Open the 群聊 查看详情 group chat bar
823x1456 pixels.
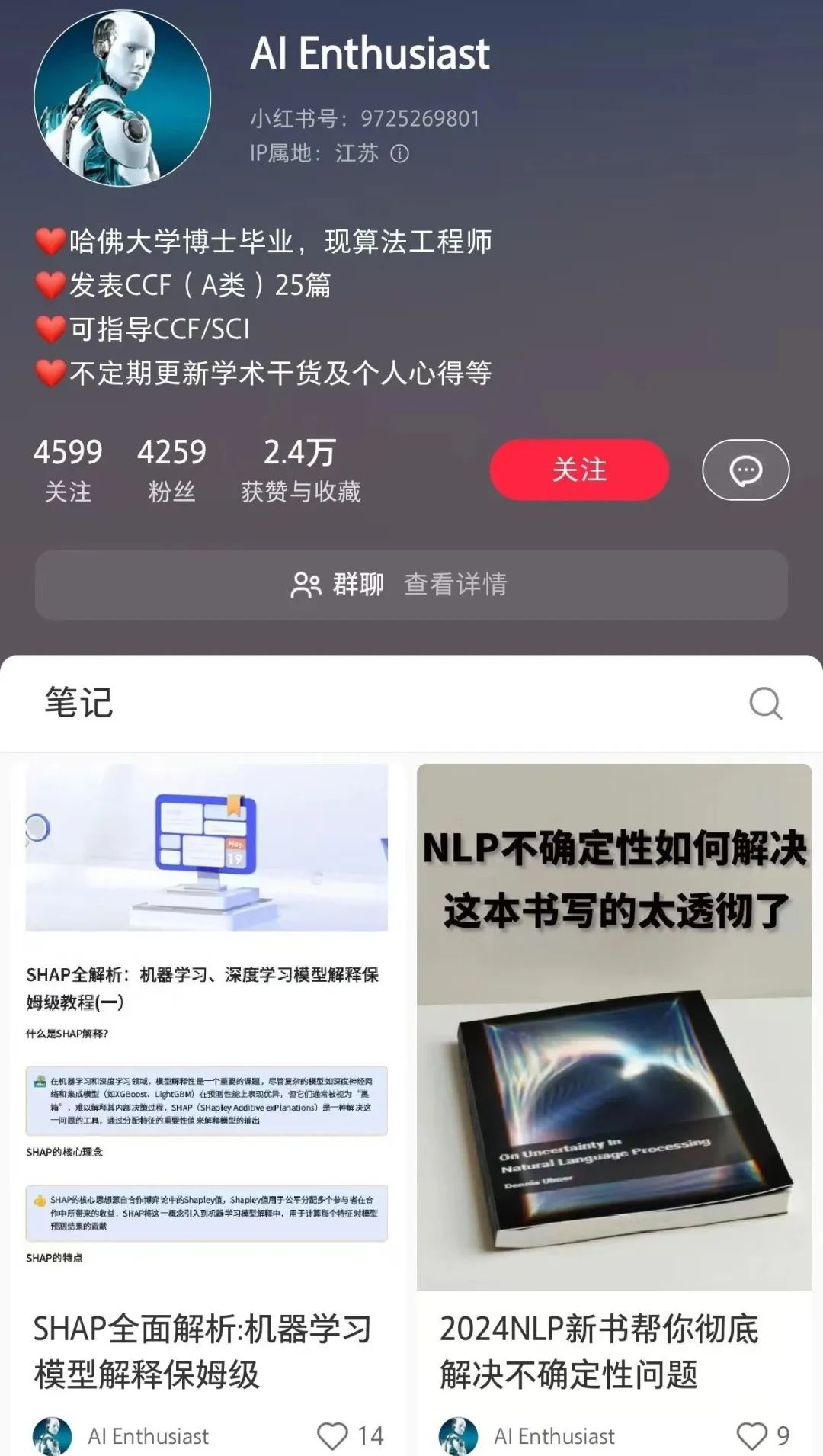click(411, 585)
